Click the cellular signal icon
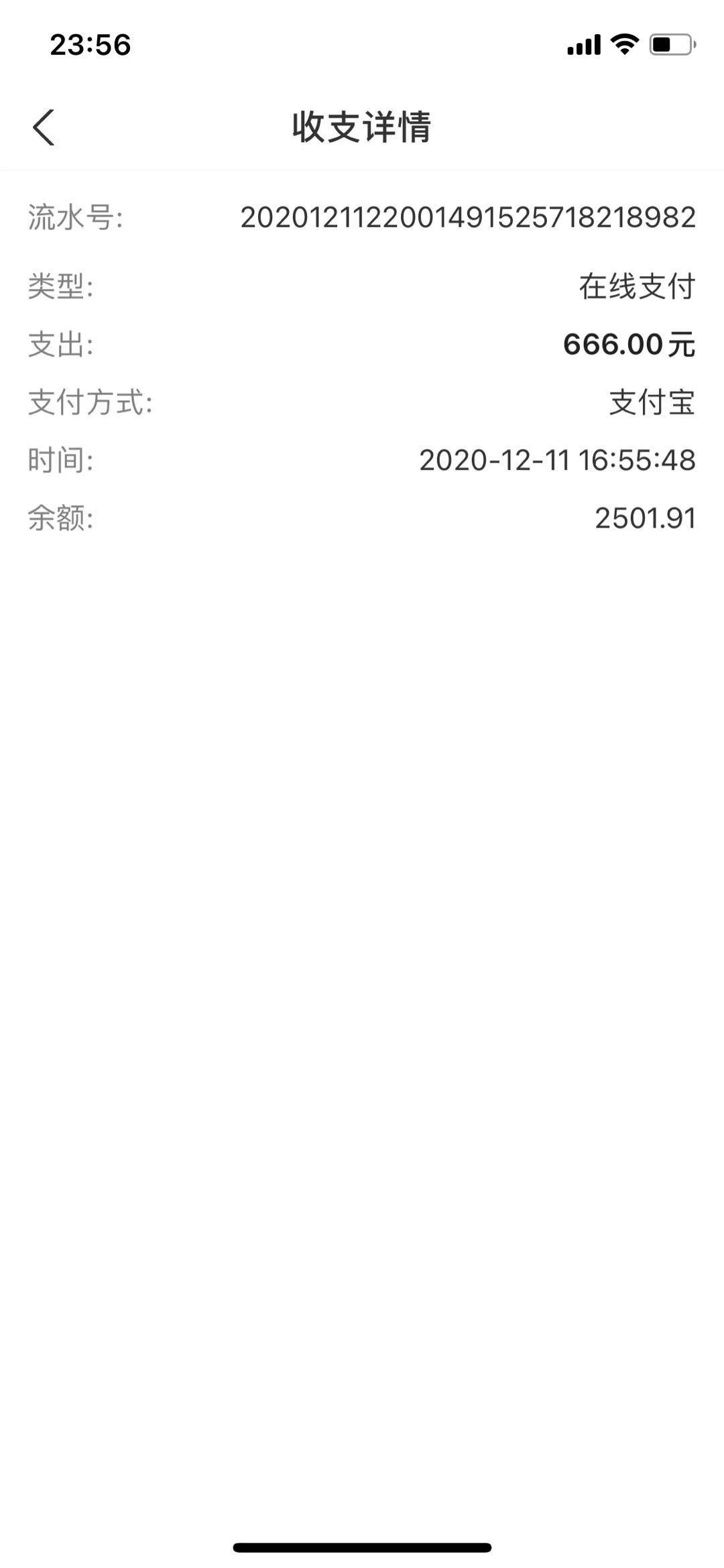The image size is (724, 1568). click(x=584, y=44)
